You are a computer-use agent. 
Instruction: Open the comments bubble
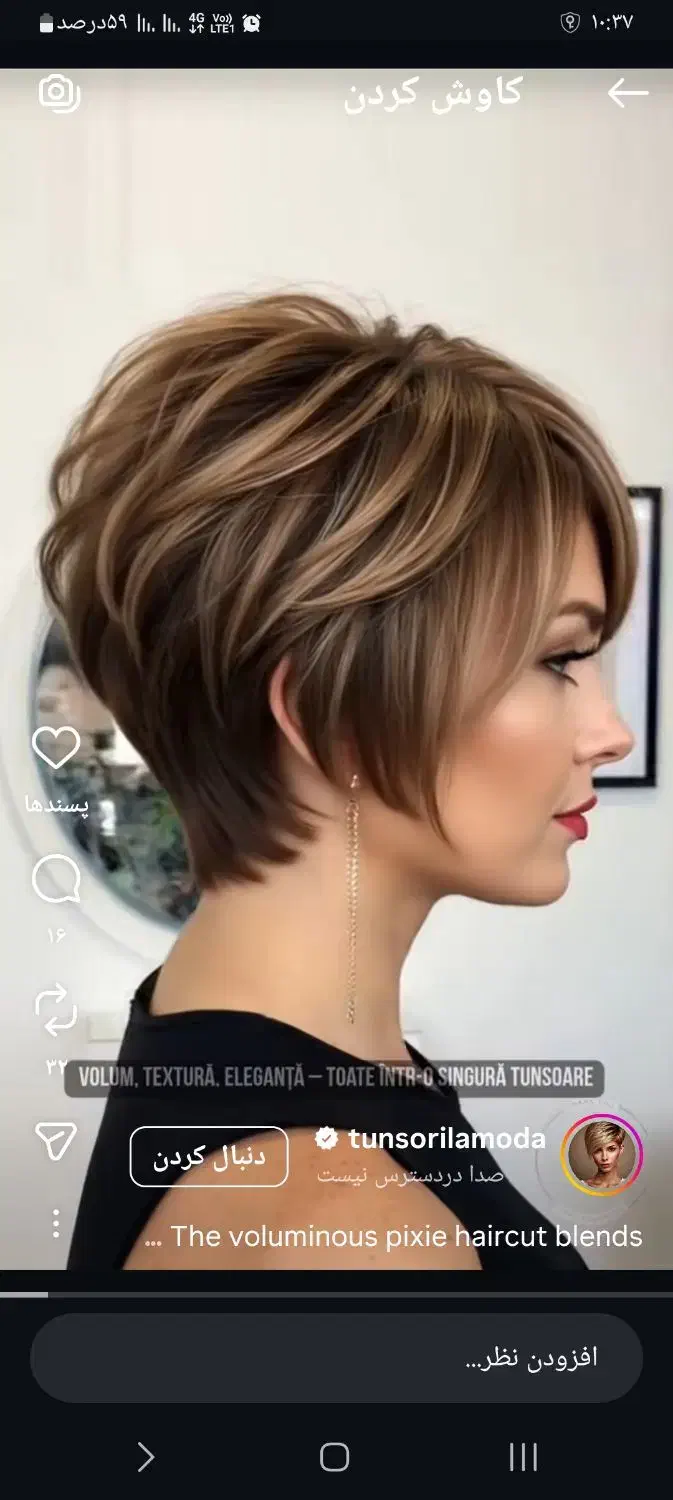[56, 880]
